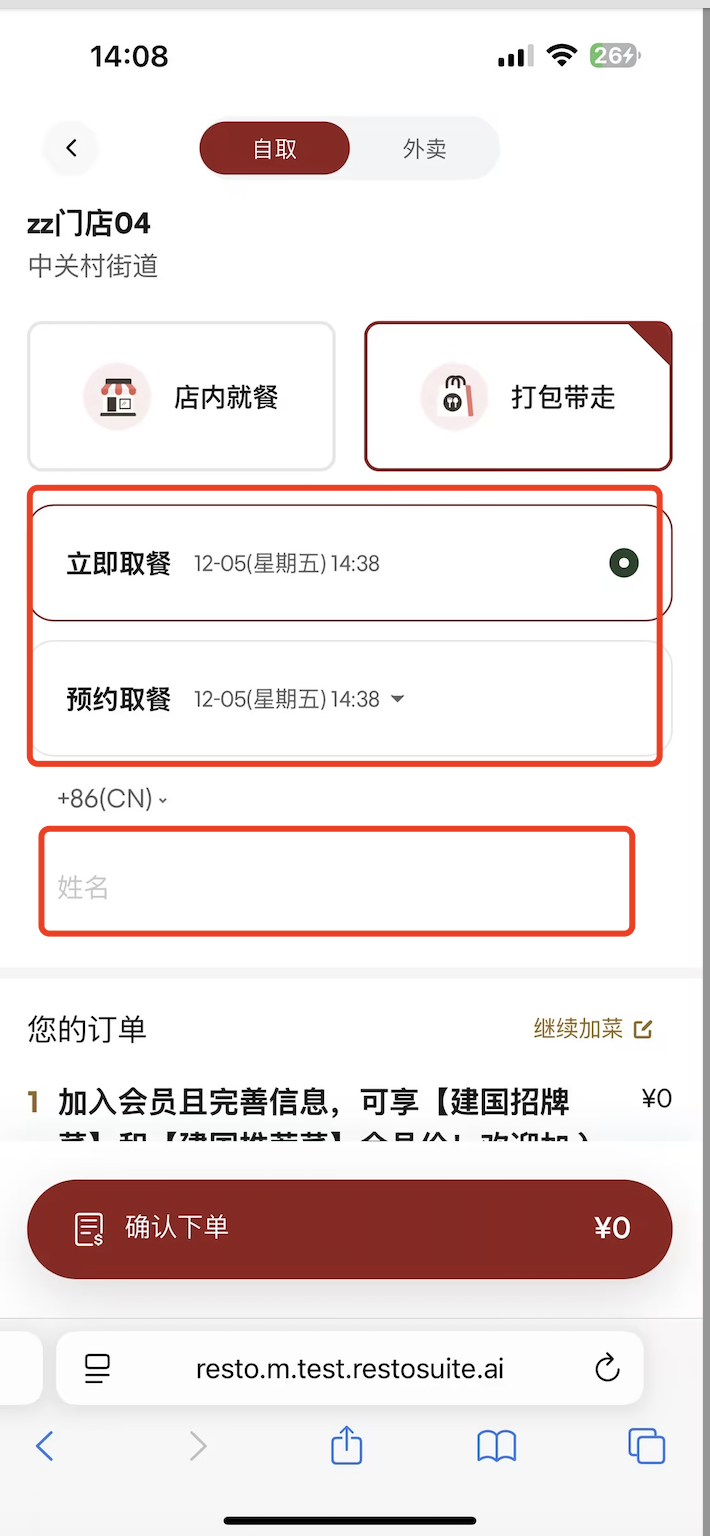710x1536 pixels.
Task: Open the +86(CN) country code dropdown
Action: point(112,799)
